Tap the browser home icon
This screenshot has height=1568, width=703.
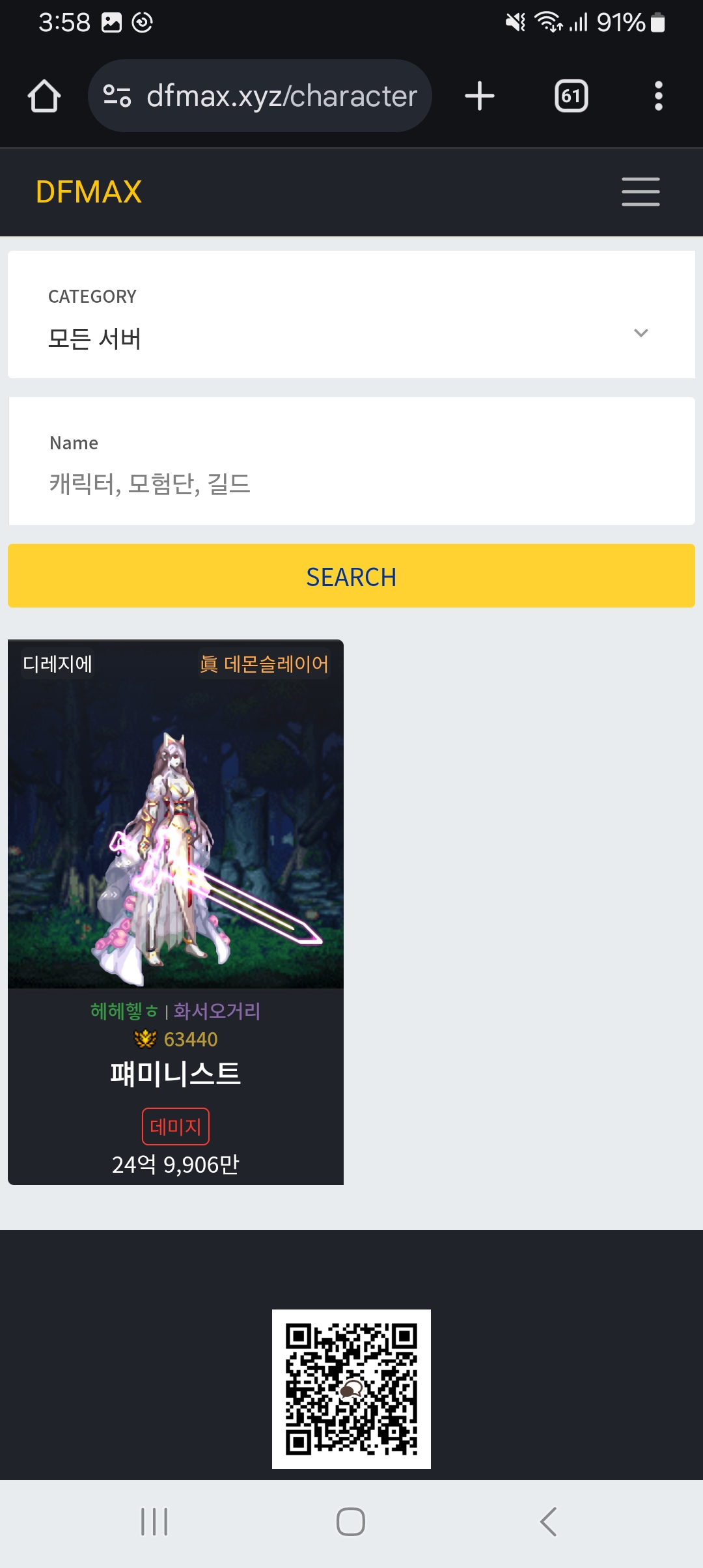(x=44, y=96)
